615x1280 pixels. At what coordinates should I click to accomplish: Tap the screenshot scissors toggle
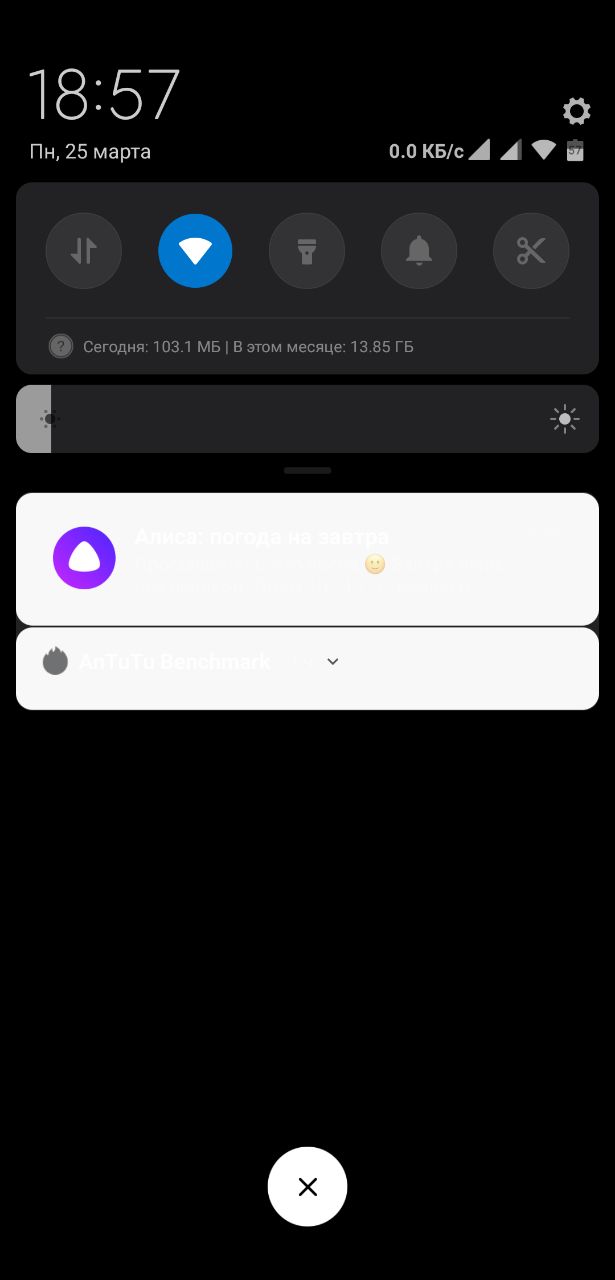tap(531, 251)
